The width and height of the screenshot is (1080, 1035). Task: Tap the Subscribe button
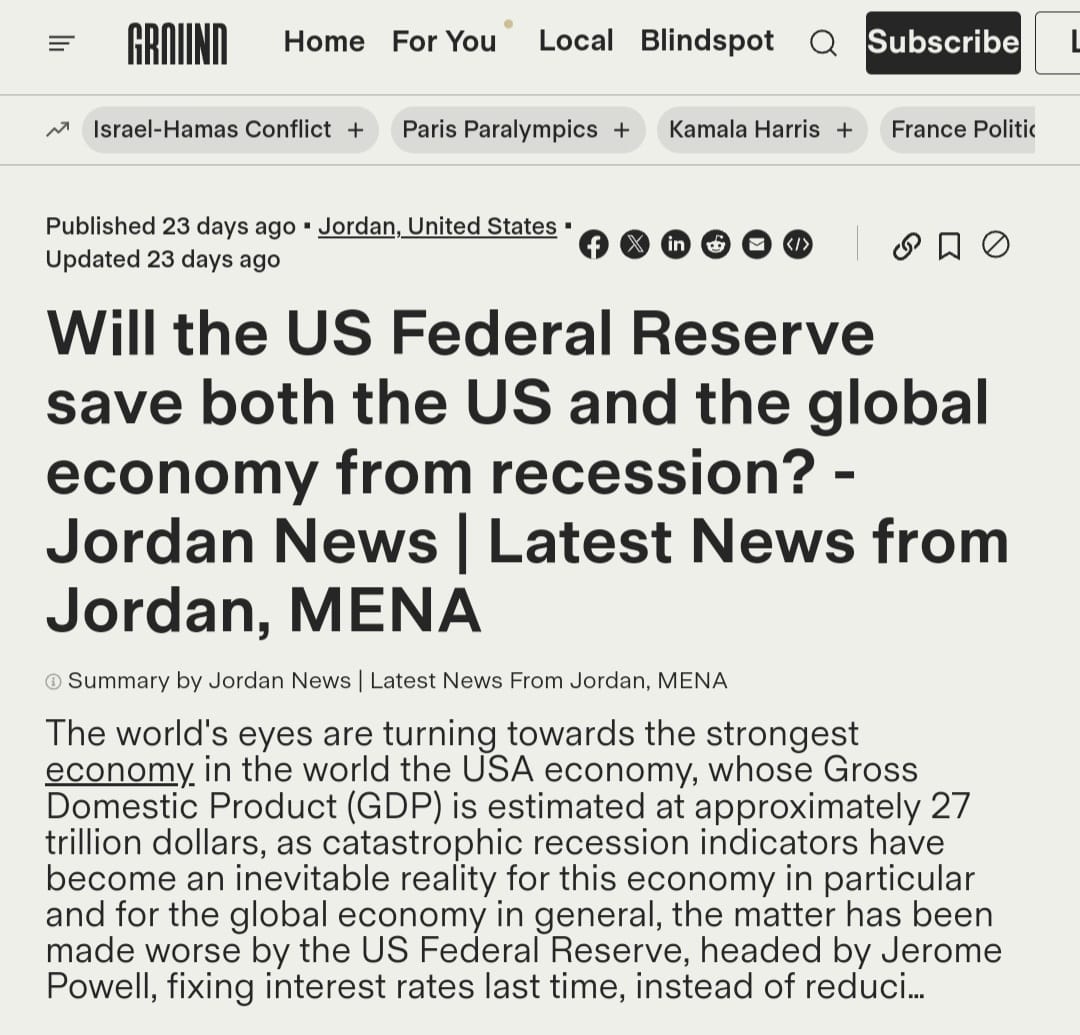coord(942,42)
